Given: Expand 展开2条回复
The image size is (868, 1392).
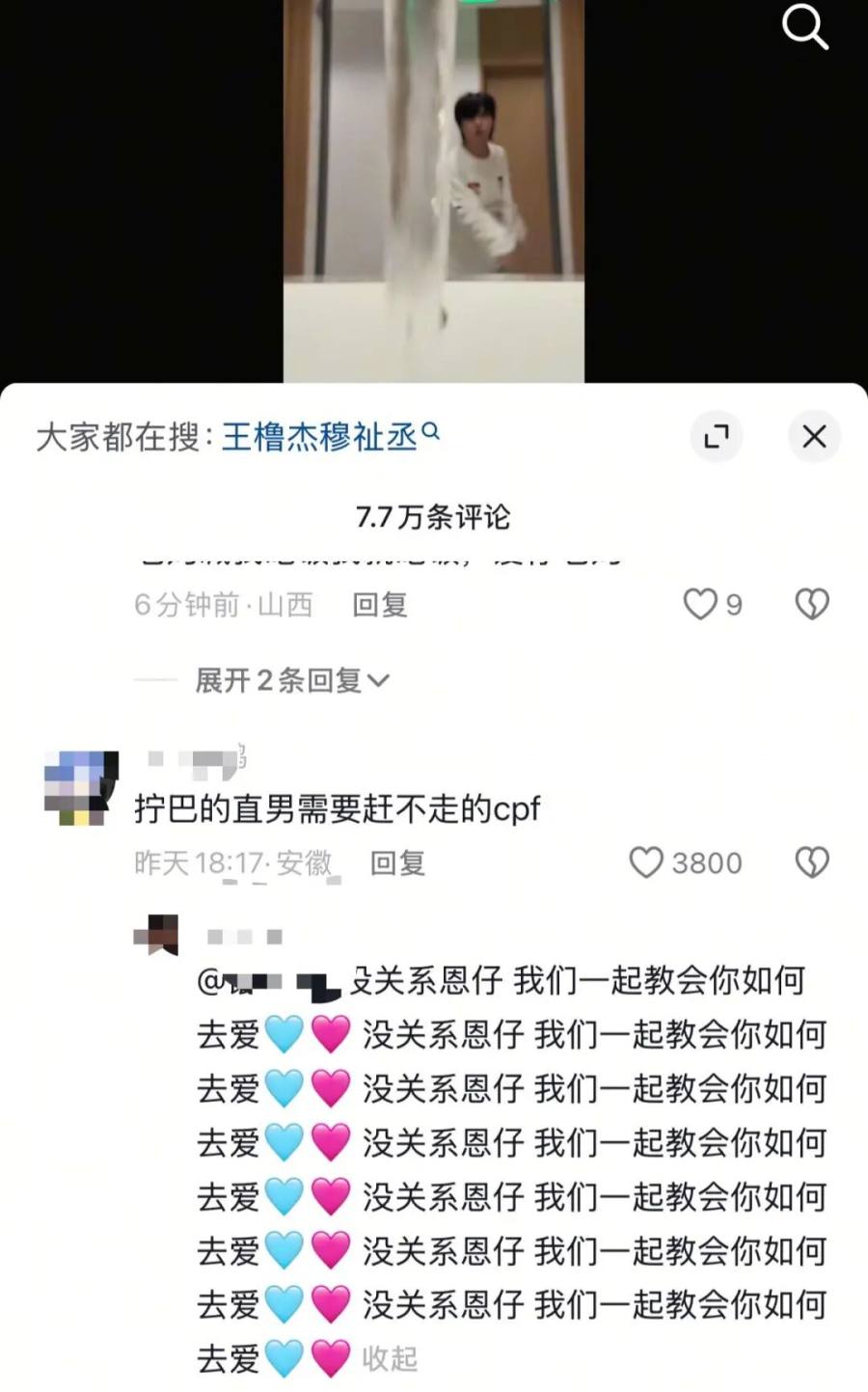Looking at the screenshot, I should point(291,680).
